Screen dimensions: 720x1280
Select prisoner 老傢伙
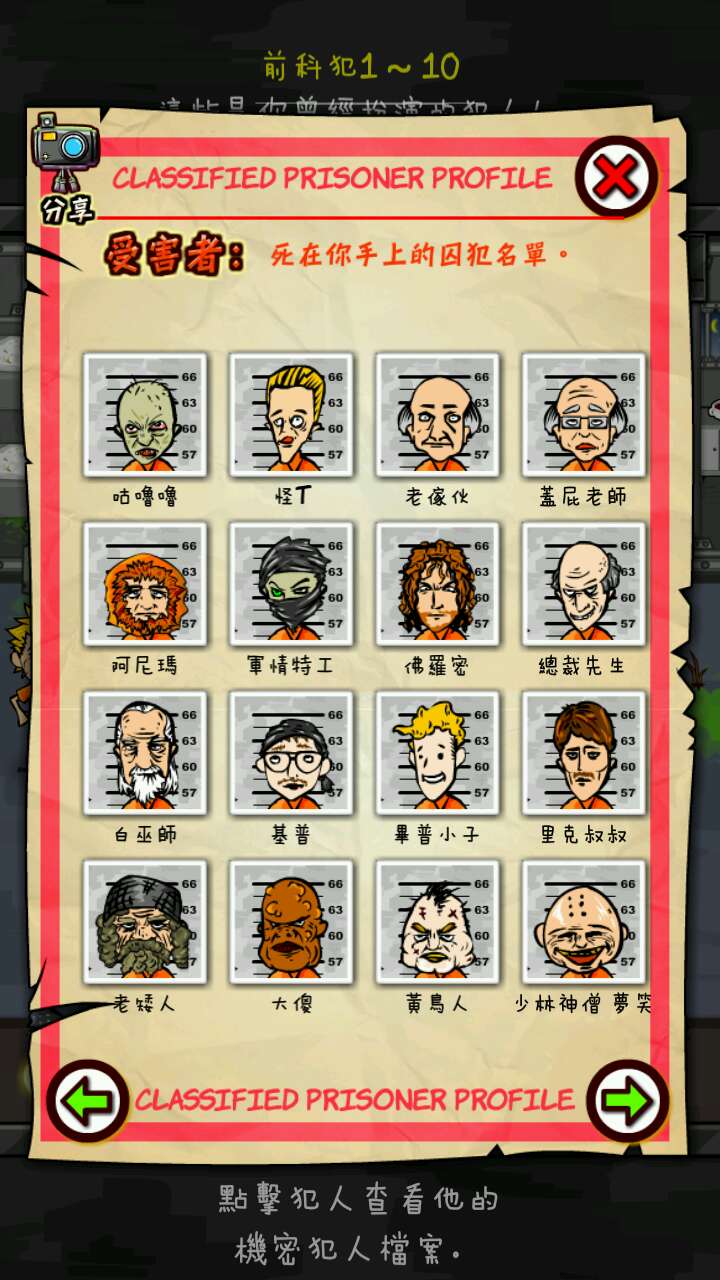coord(438,415)
